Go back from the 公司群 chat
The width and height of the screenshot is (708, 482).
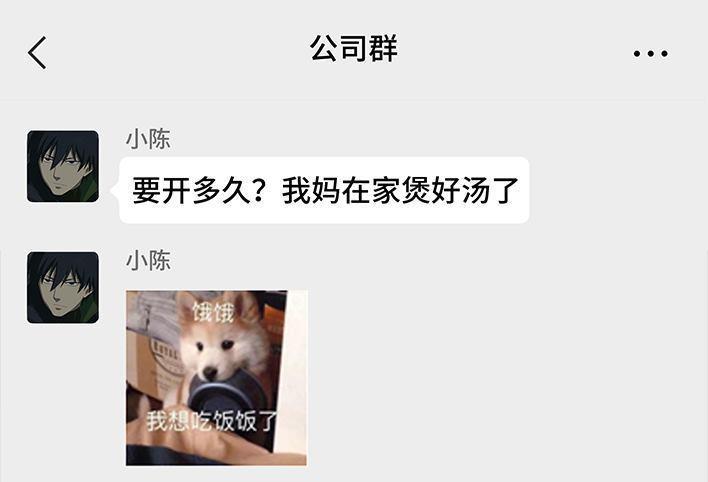tap(37, 52)
